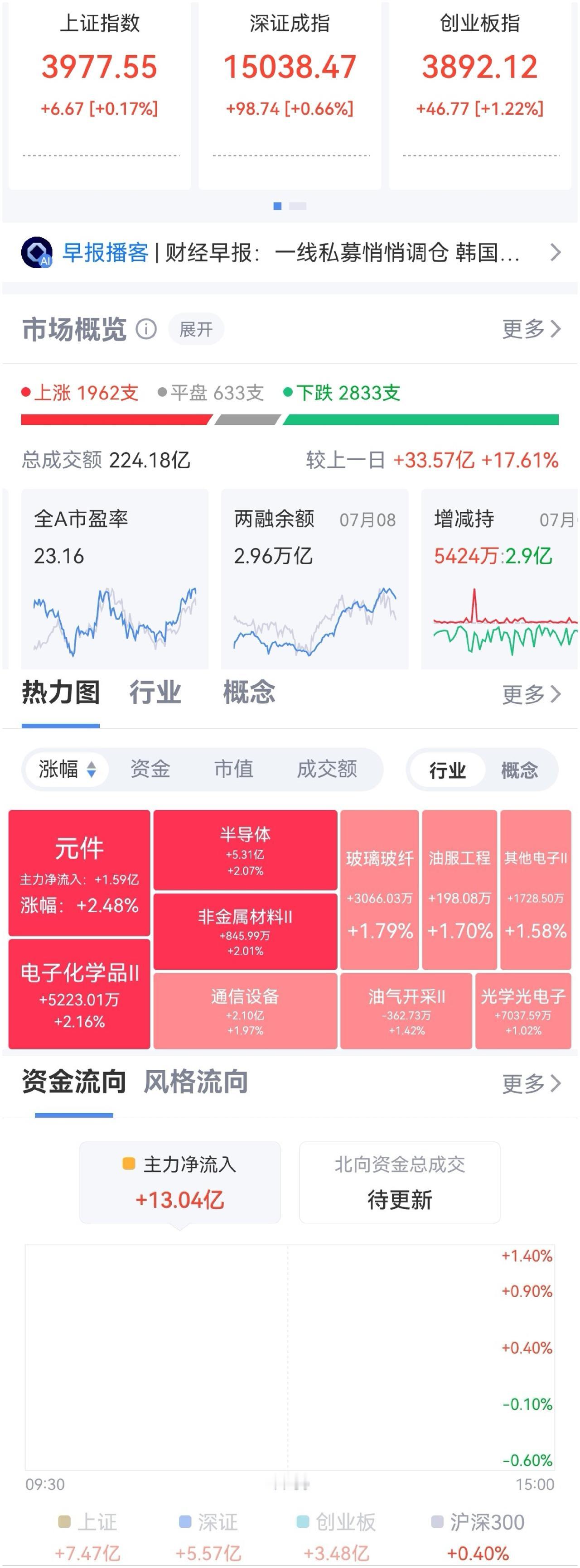Open 更多 for market overview

531,329
